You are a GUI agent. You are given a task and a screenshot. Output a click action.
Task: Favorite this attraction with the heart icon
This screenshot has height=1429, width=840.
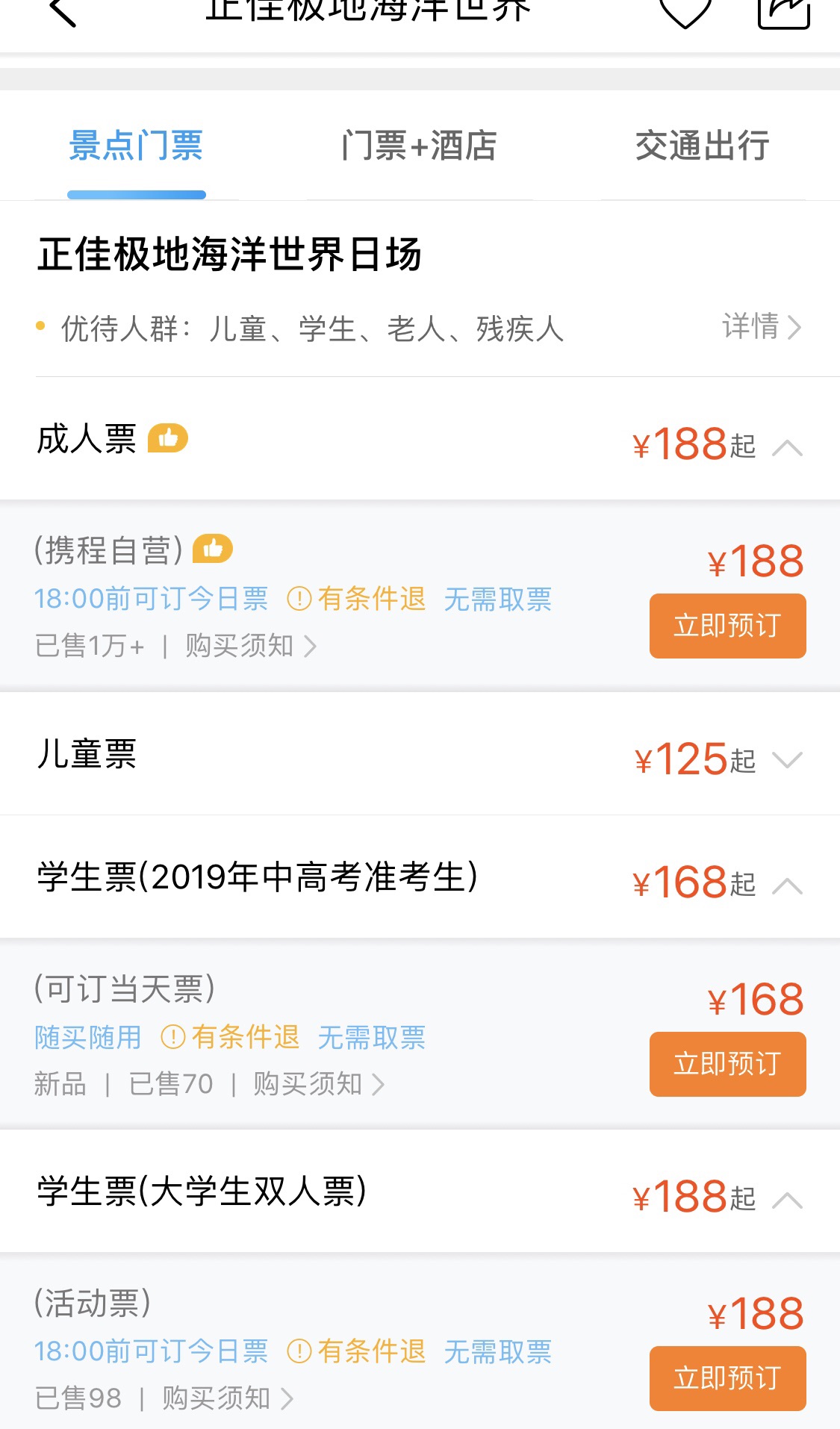[x=685, y=13]
